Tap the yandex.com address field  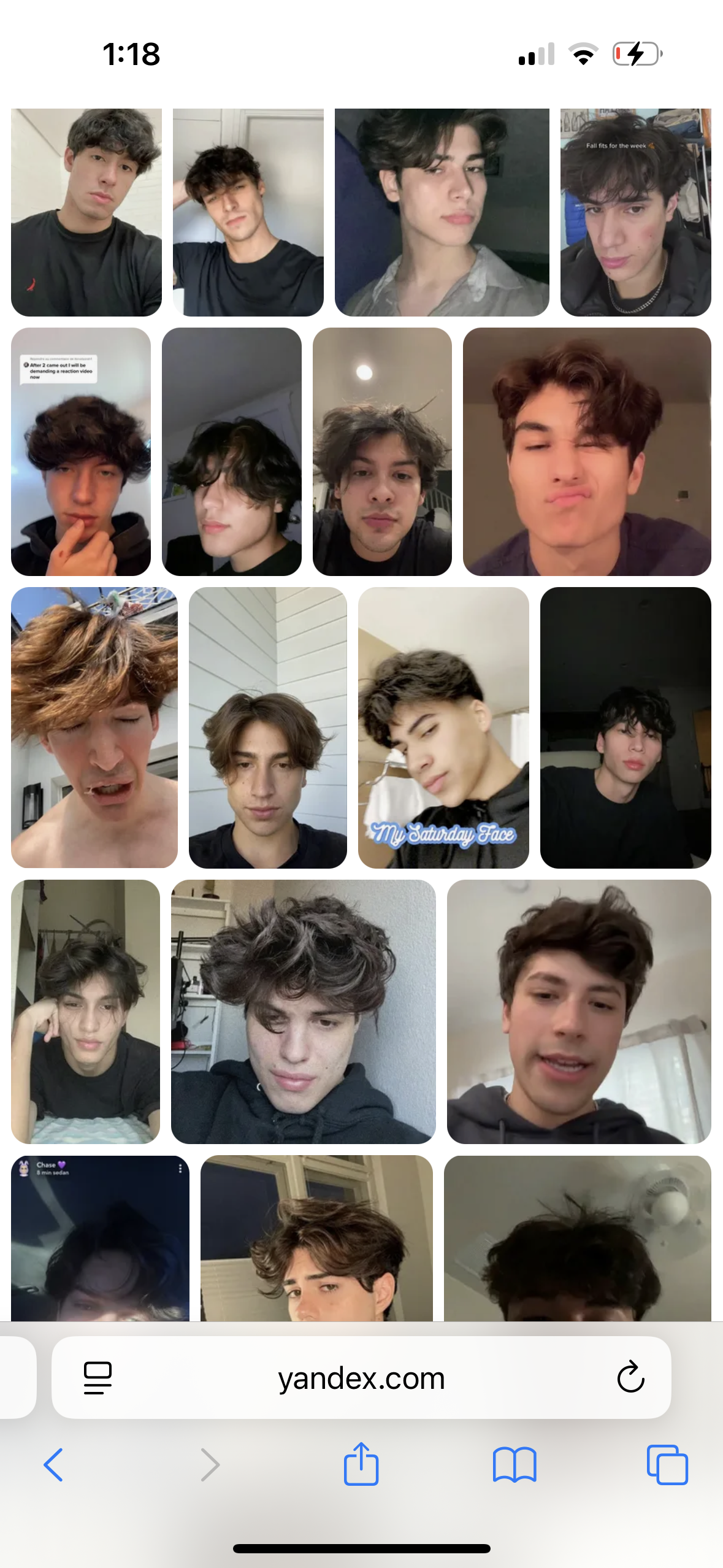[361, 1378]
